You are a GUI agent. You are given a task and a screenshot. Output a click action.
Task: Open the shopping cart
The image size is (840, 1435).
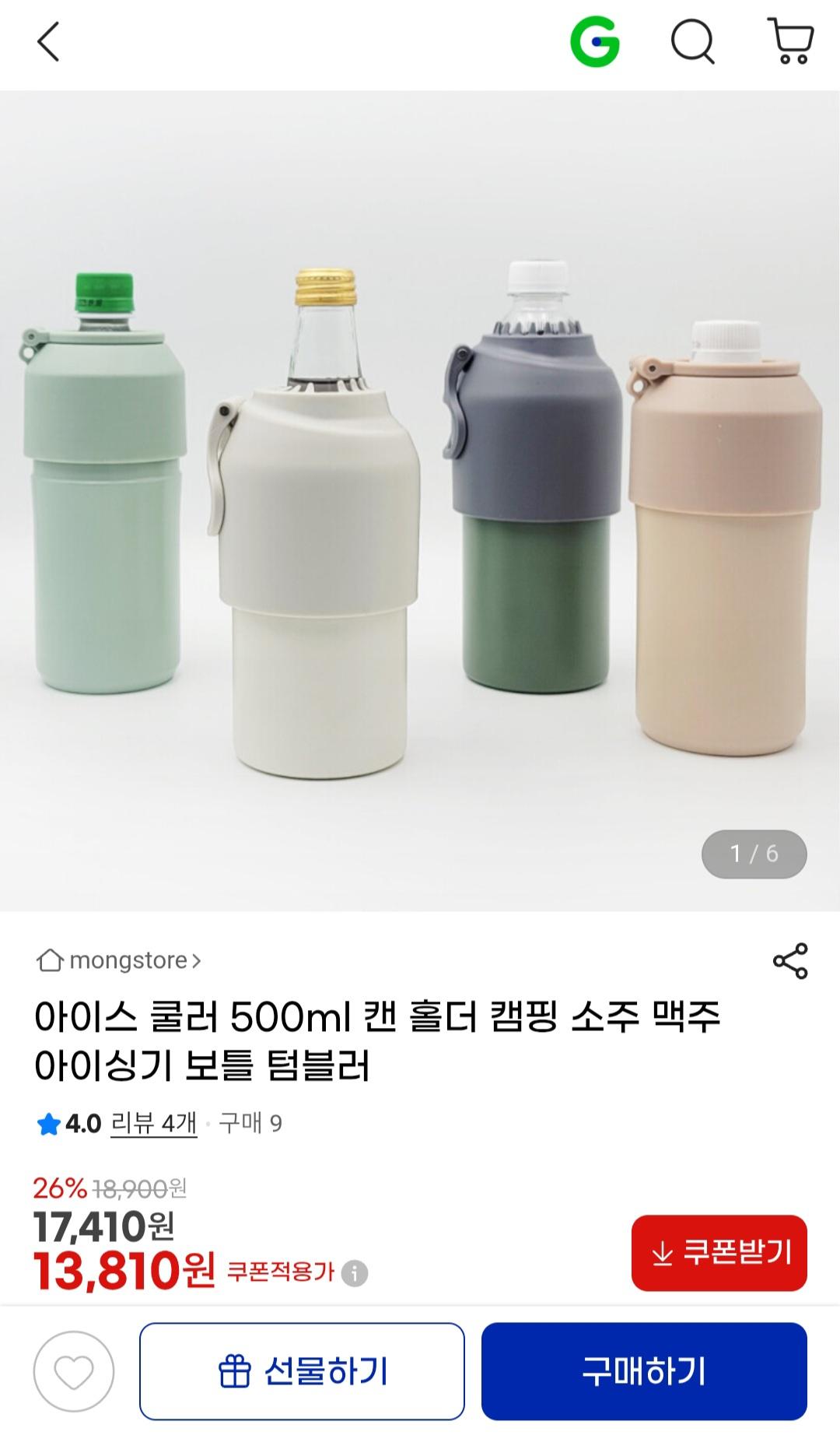pos(791,42)
